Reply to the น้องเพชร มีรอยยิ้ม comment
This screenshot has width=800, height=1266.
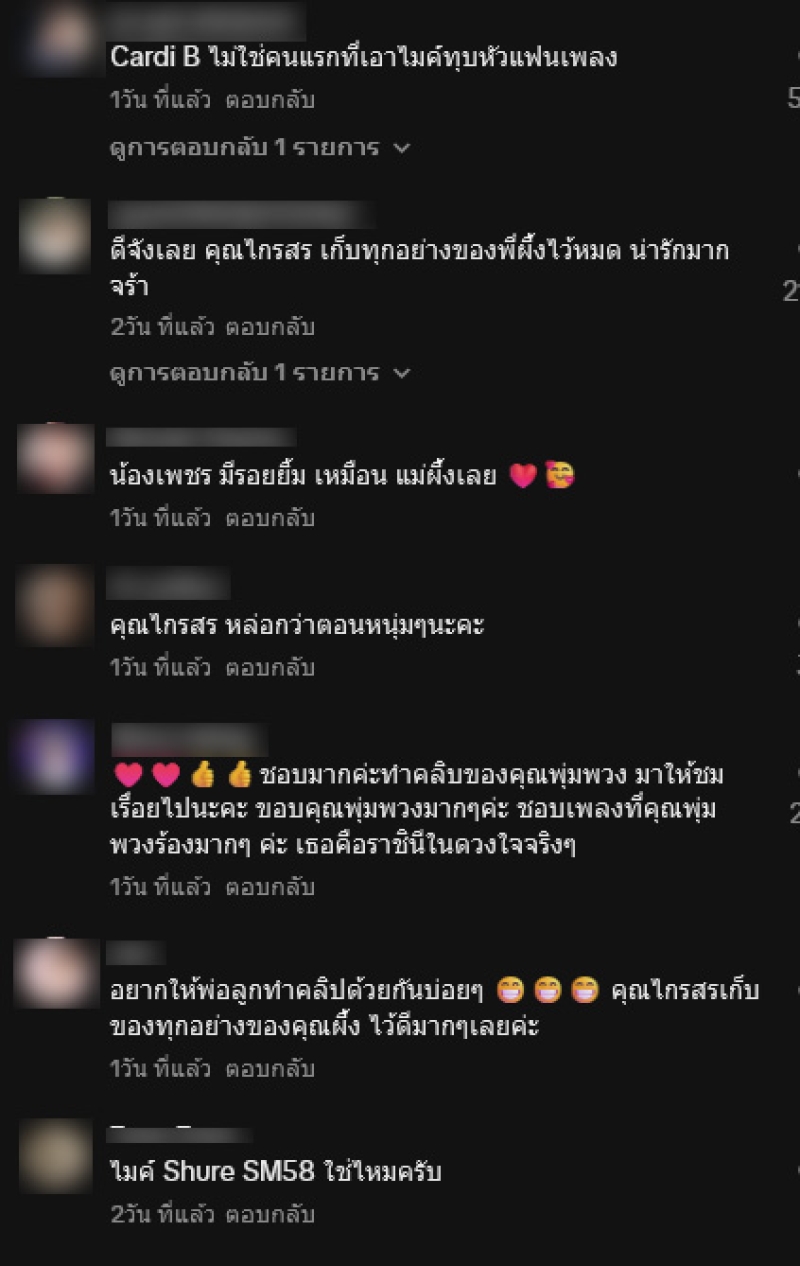coord(270,518)
